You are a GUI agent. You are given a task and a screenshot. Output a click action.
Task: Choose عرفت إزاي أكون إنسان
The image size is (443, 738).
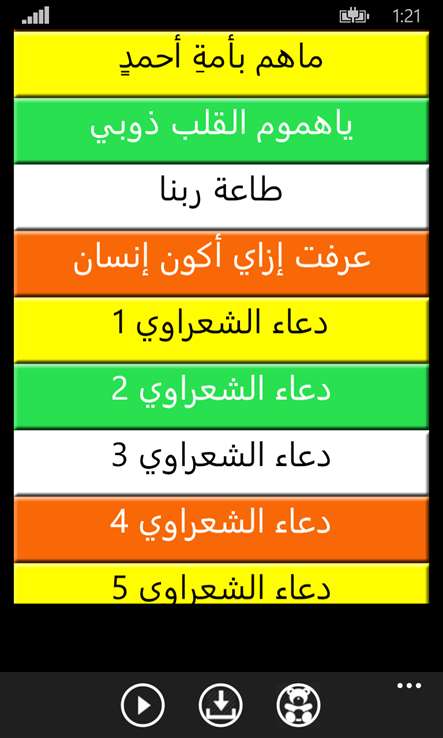(x=221, y=263)
